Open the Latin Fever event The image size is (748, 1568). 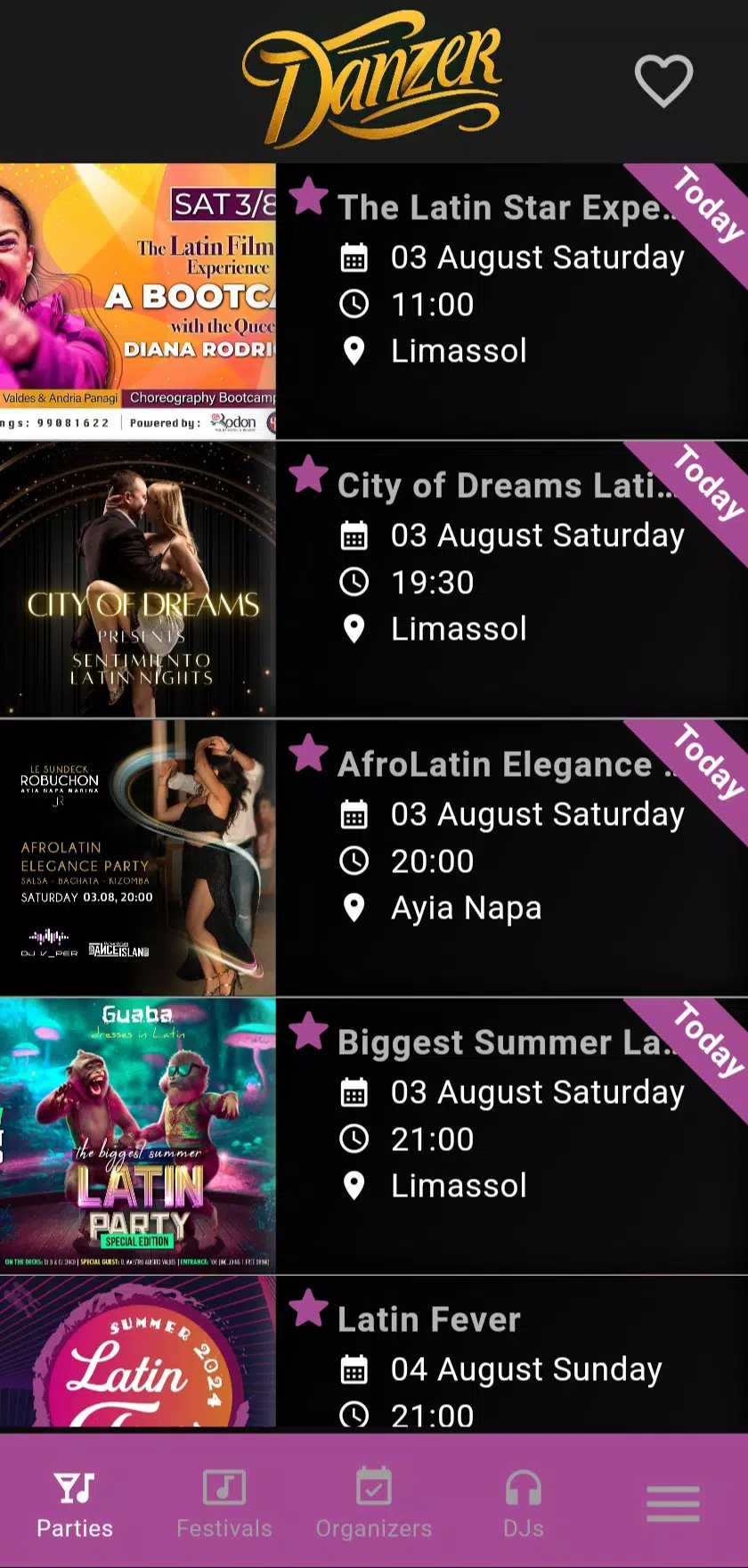tap(429, 1319)
